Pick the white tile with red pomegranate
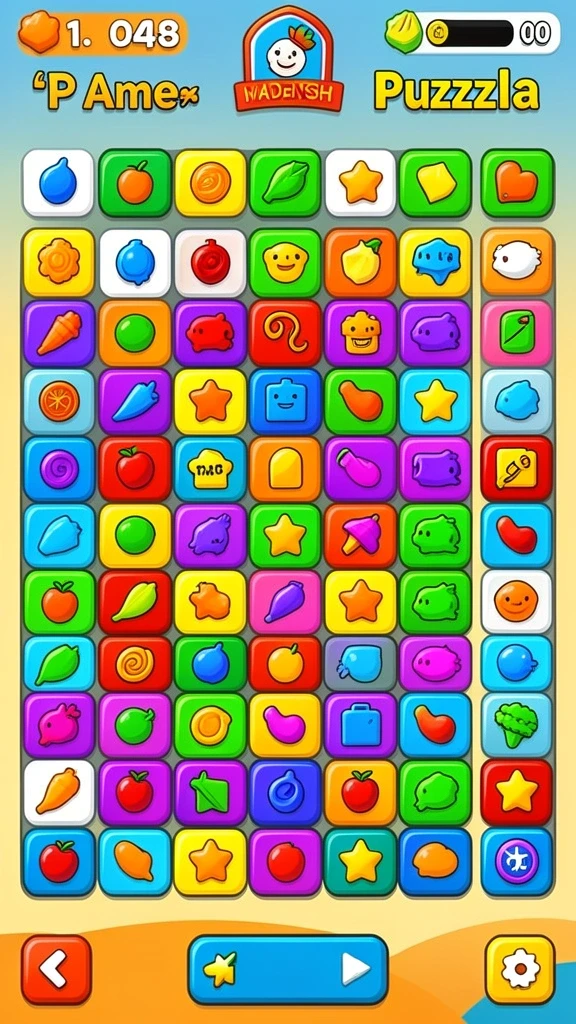 (210, 263)
